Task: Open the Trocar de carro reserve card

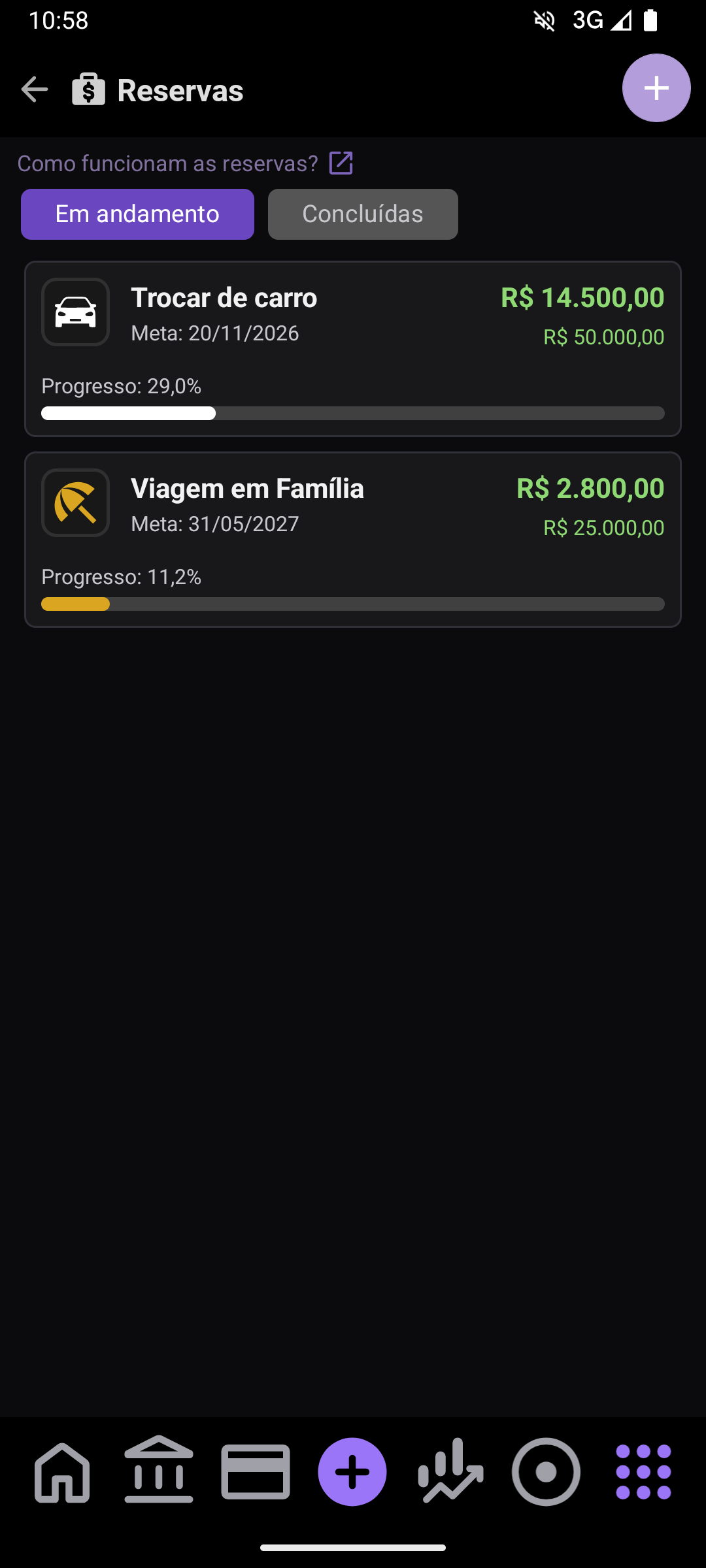Action: tap(353, 349)
